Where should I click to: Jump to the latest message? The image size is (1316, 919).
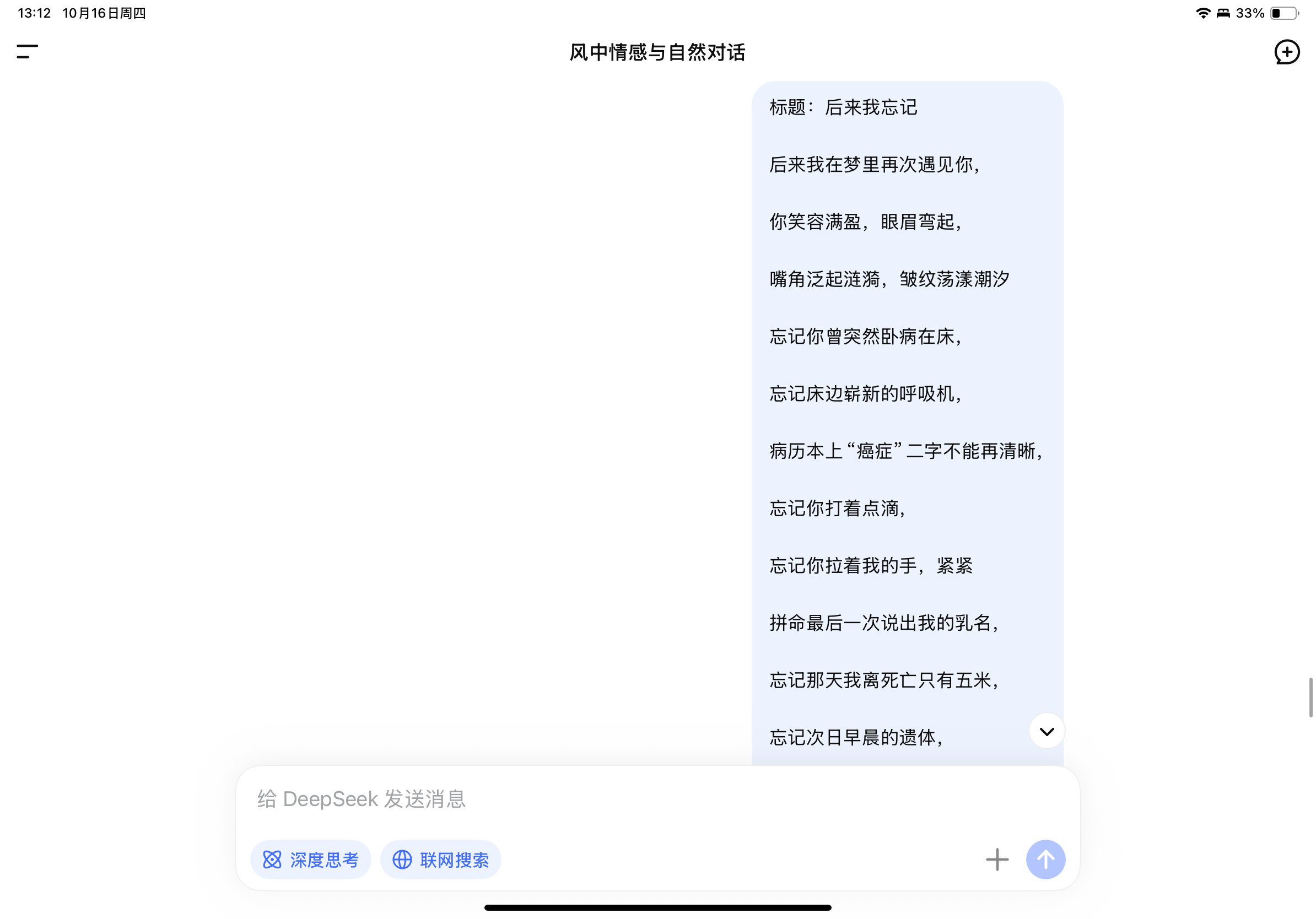[1046, 731]
